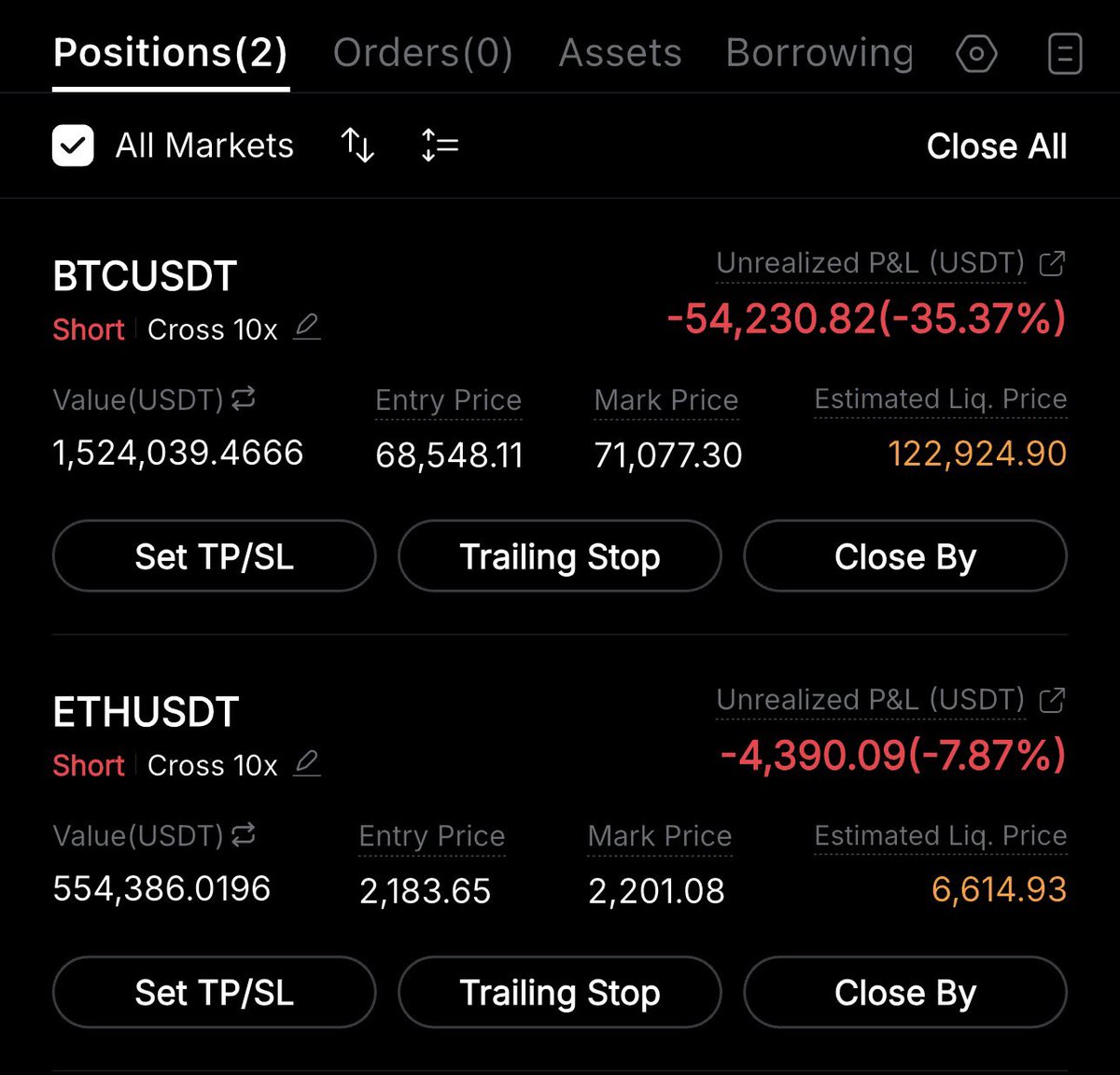Set TP/SL for the ETHUSDT position

point(215,993)
